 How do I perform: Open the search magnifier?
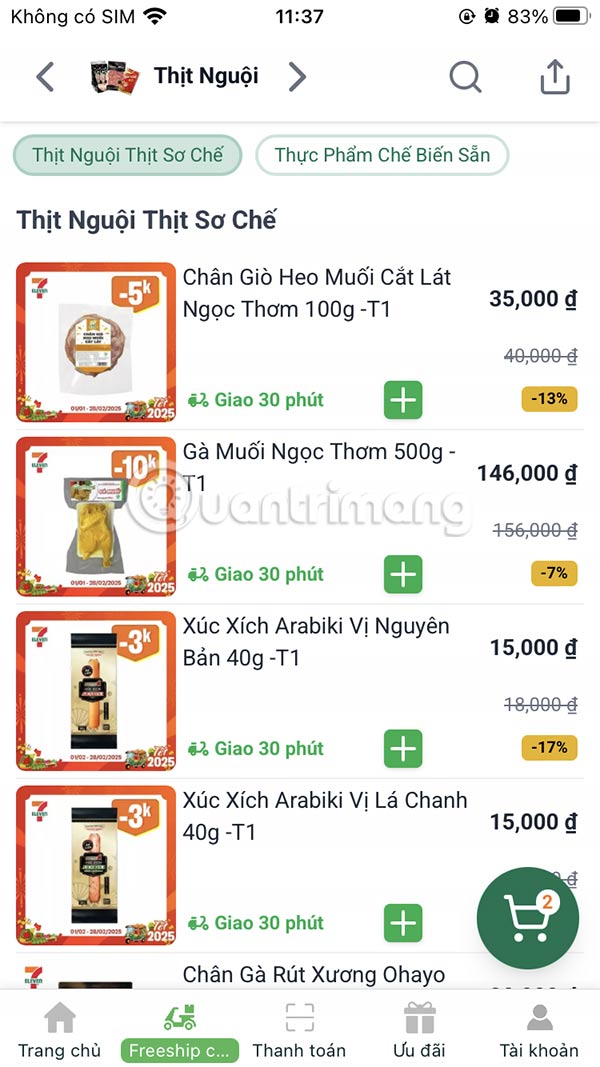[465, 77]
